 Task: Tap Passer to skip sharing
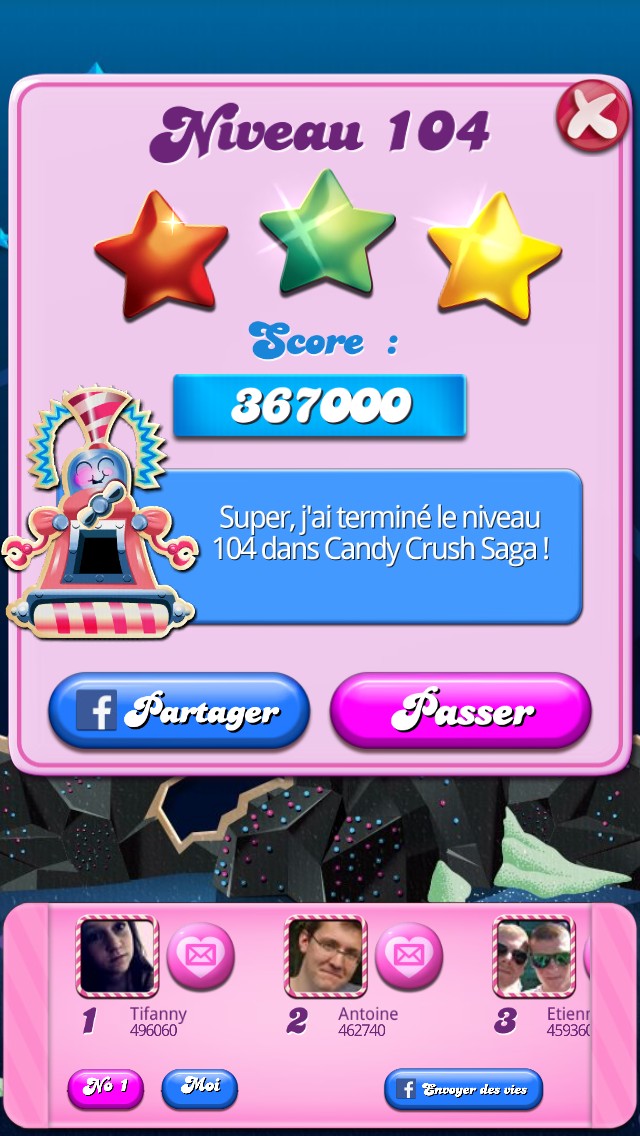point(461,711)
